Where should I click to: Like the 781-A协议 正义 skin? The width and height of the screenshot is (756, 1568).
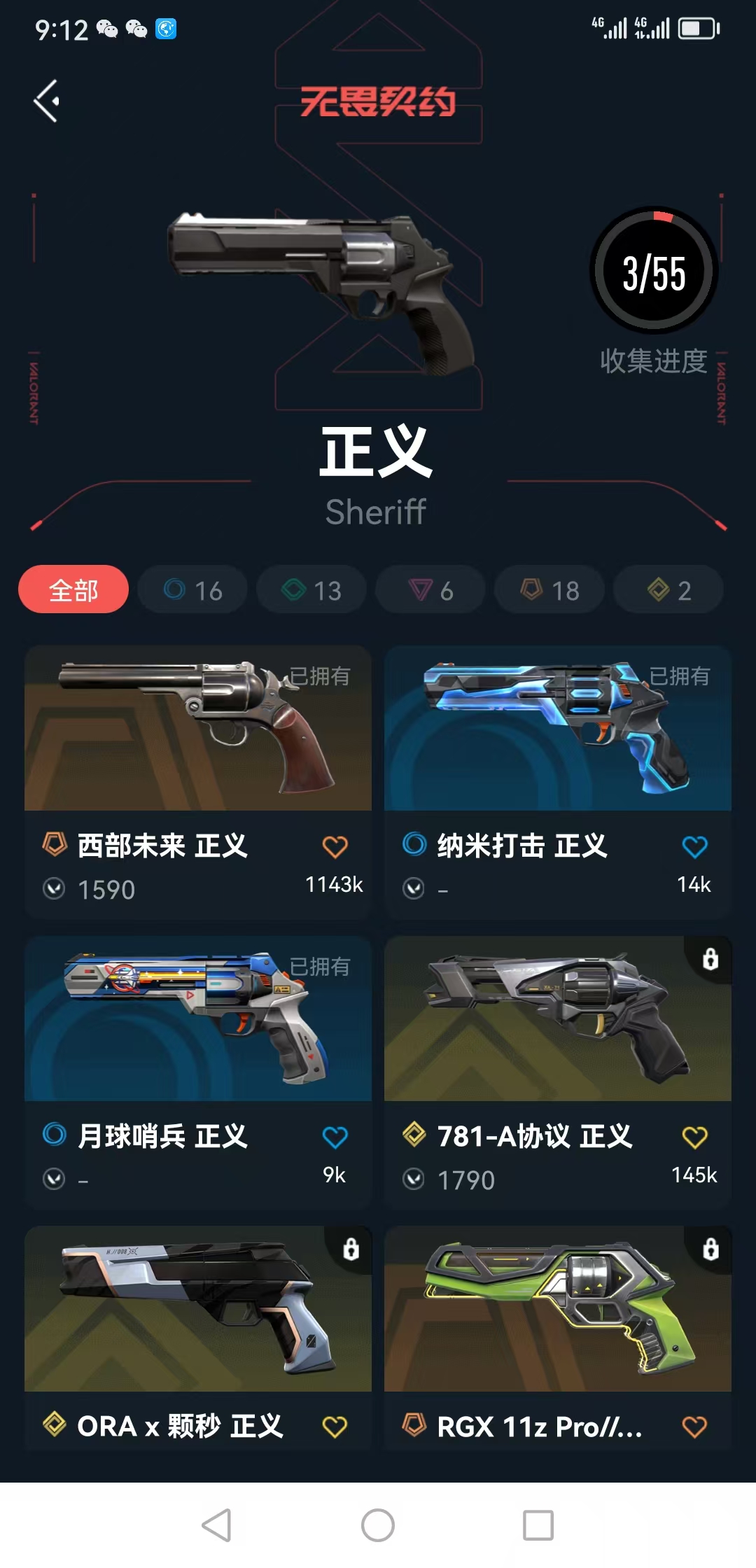point(694,1137)
